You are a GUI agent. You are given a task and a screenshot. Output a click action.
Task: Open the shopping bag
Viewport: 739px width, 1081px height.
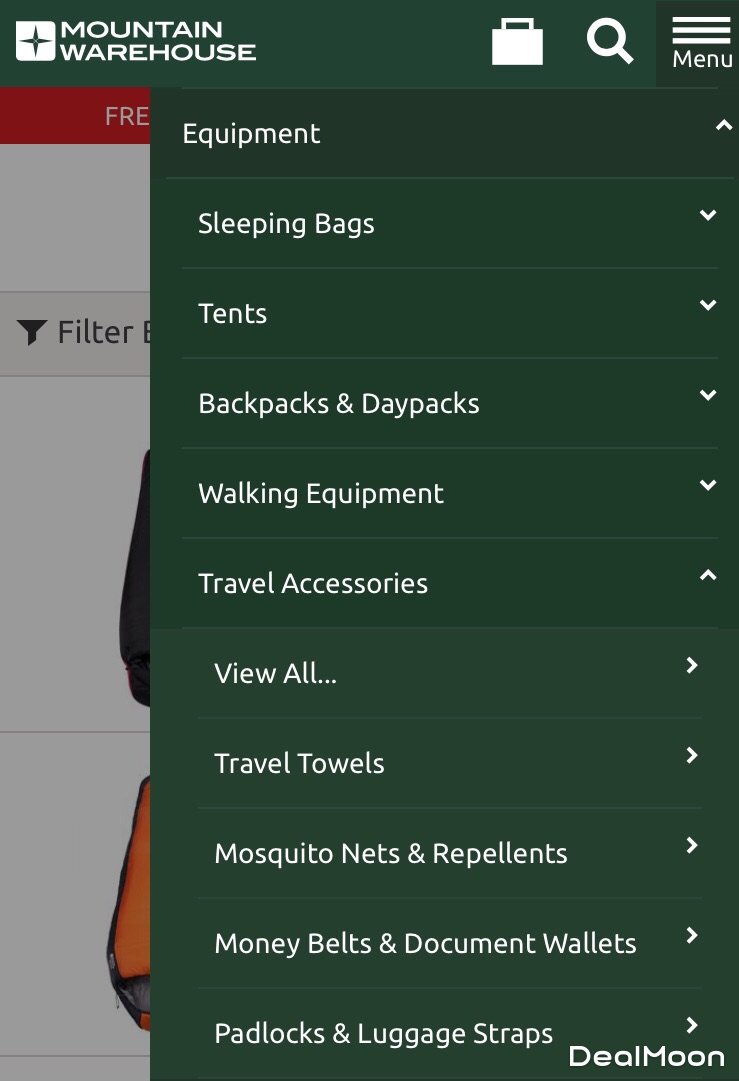[x=517, y=43]
